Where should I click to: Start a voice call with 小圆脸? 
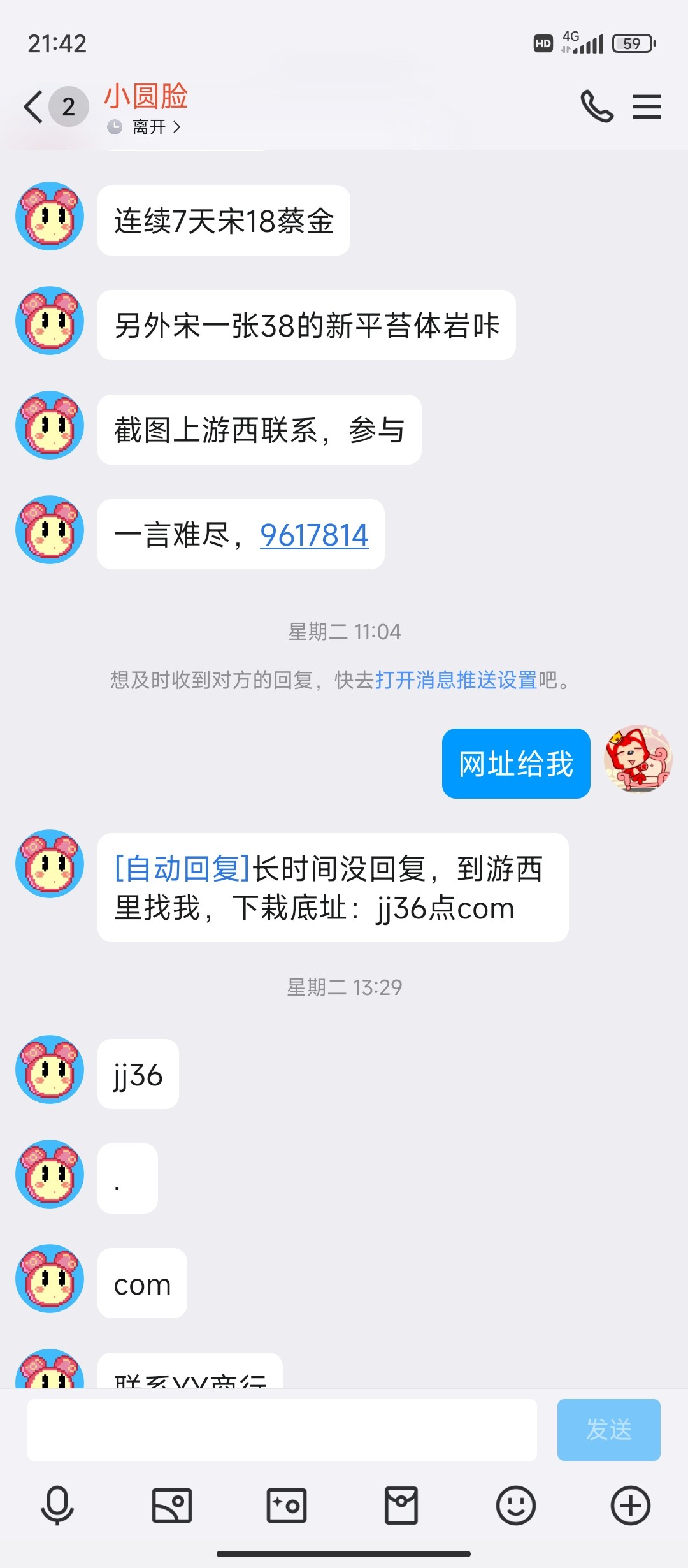click(x=596, y=106)
